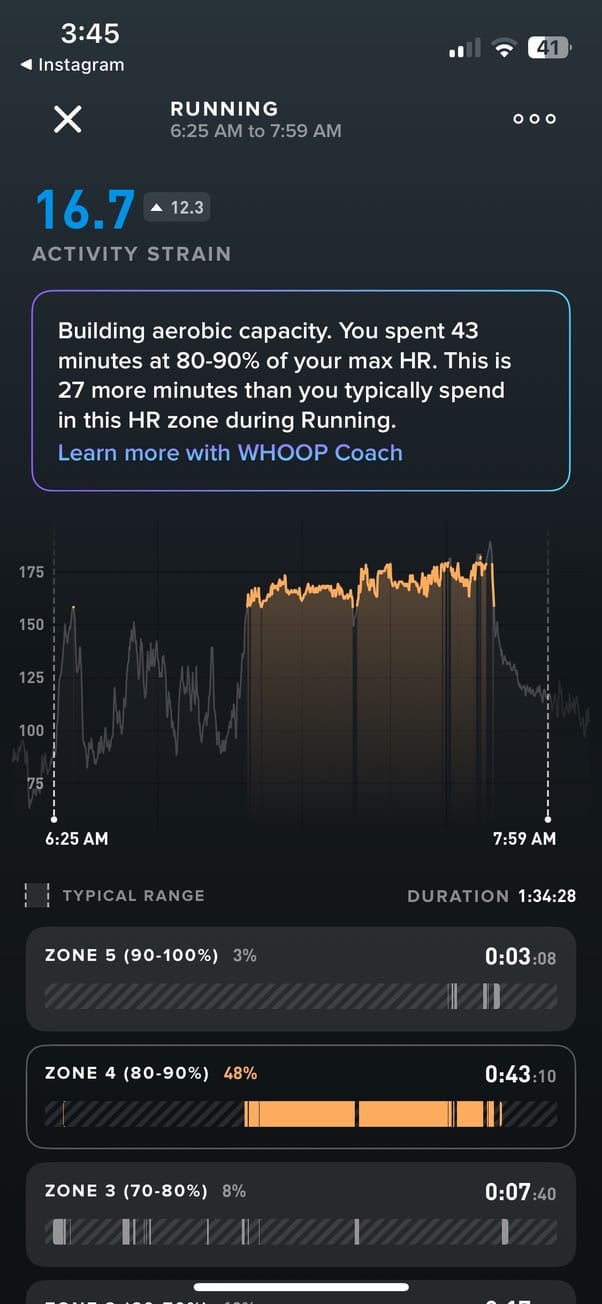This screenshot has height=1304, width=602.
Task: Return to Instagram via status bar link
Action: point(72,65)
